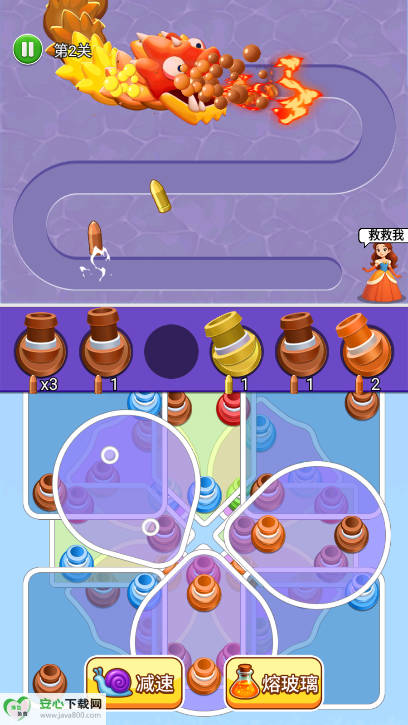
Task: Use the 减速 slow-down snail booster
Action: 135,683
